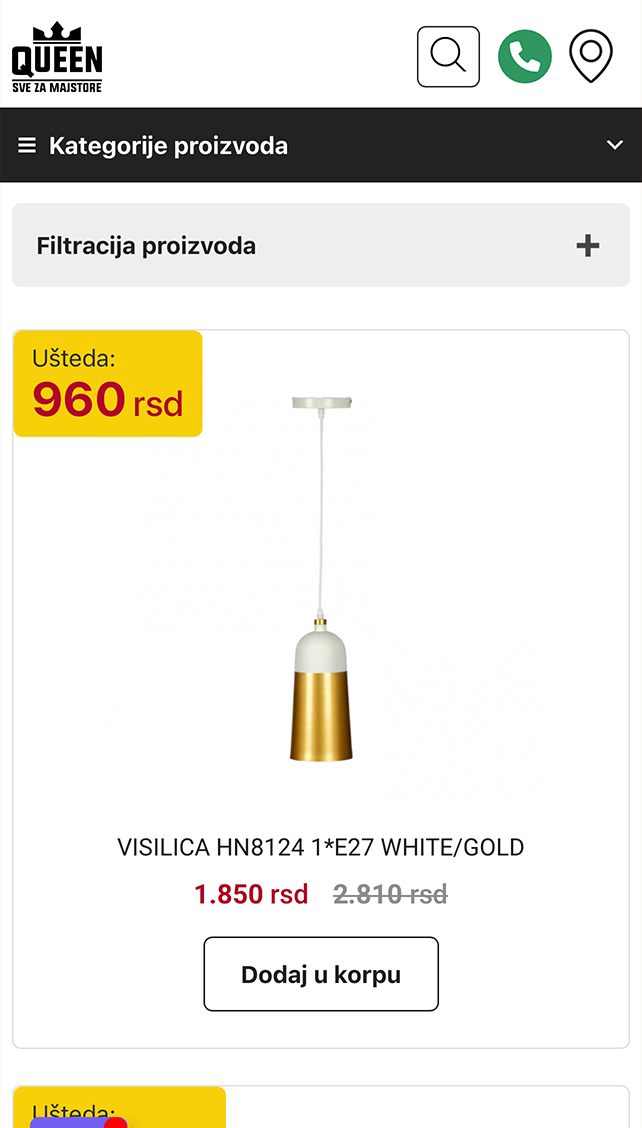
Task: Expand Kategorije proizvoda dropdown
Action: click(x=320, y=145)
